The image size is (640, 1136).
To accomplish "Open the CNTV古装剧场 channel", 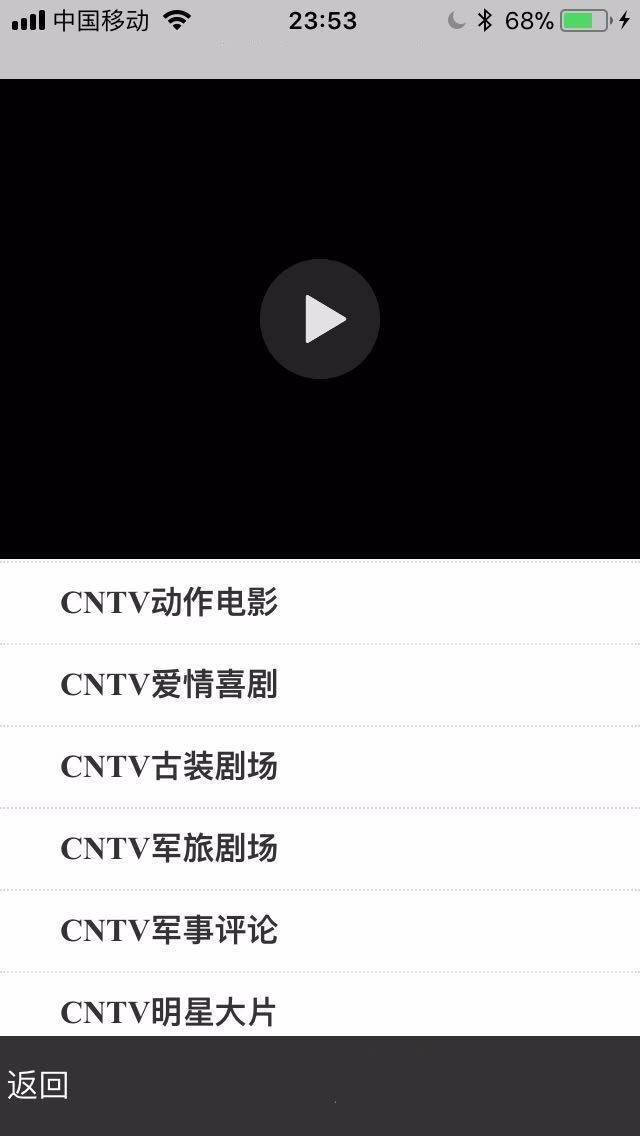I will click(x=320, y=767).
